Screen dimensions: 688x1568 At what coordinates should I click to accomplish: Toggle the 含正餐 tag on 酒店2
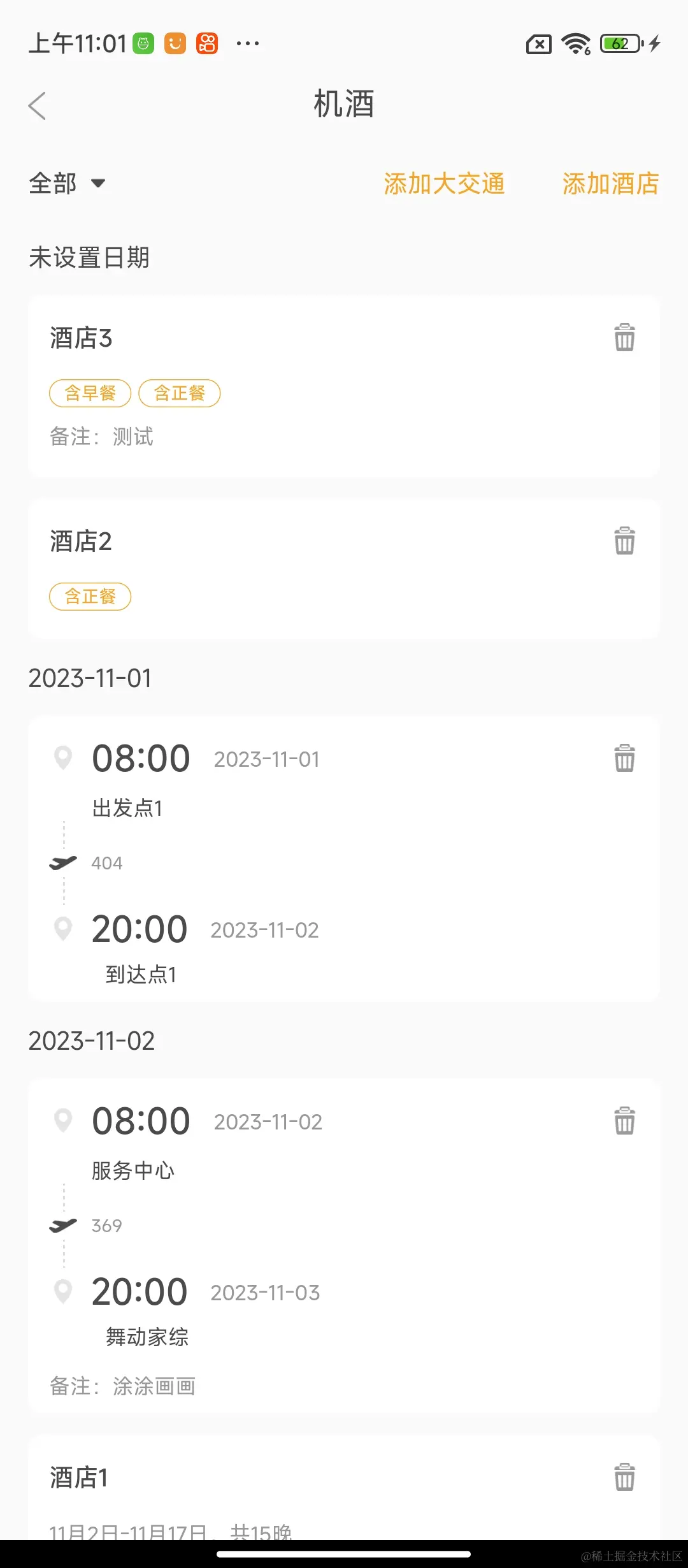pyautogui.click(x=89, y=597)
